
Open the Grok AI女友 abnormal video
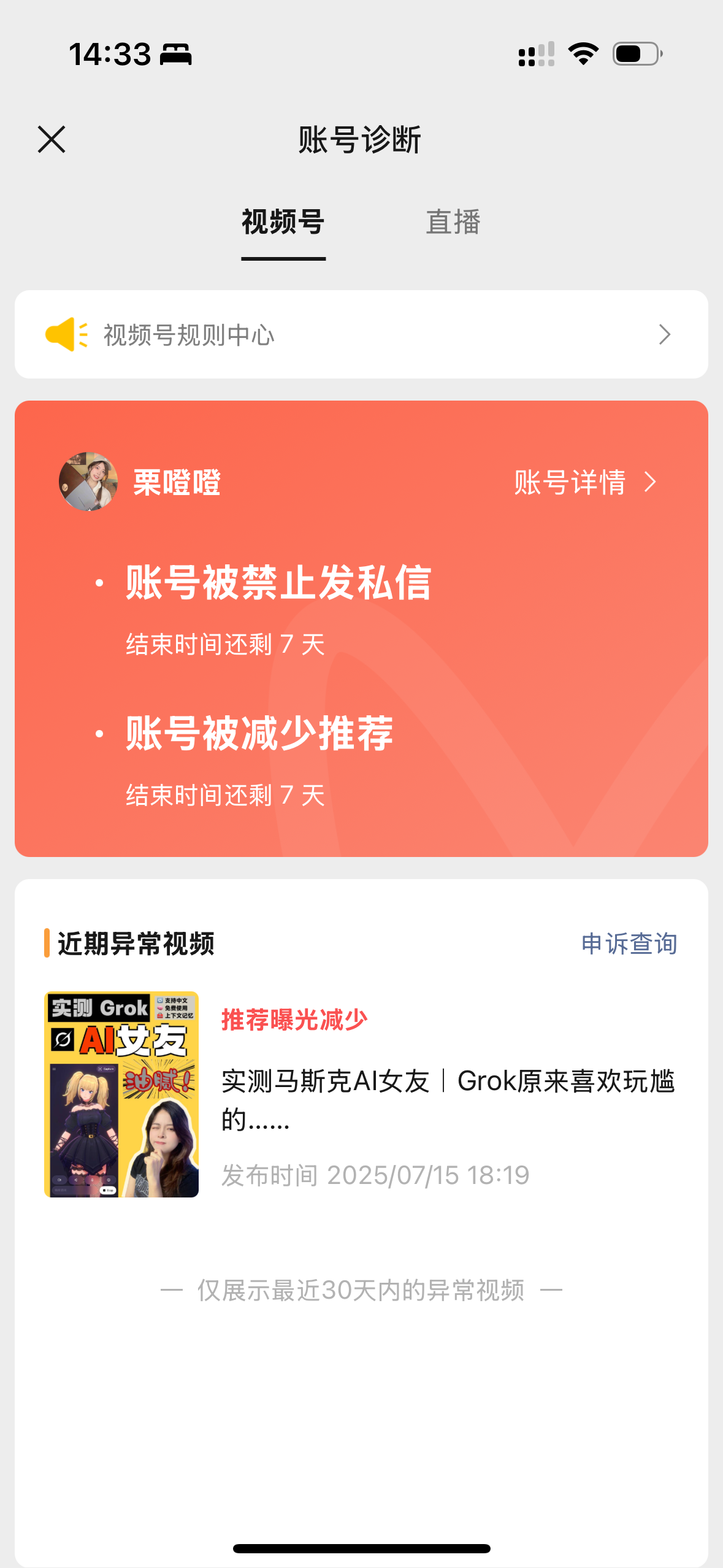click(361, 1094)
